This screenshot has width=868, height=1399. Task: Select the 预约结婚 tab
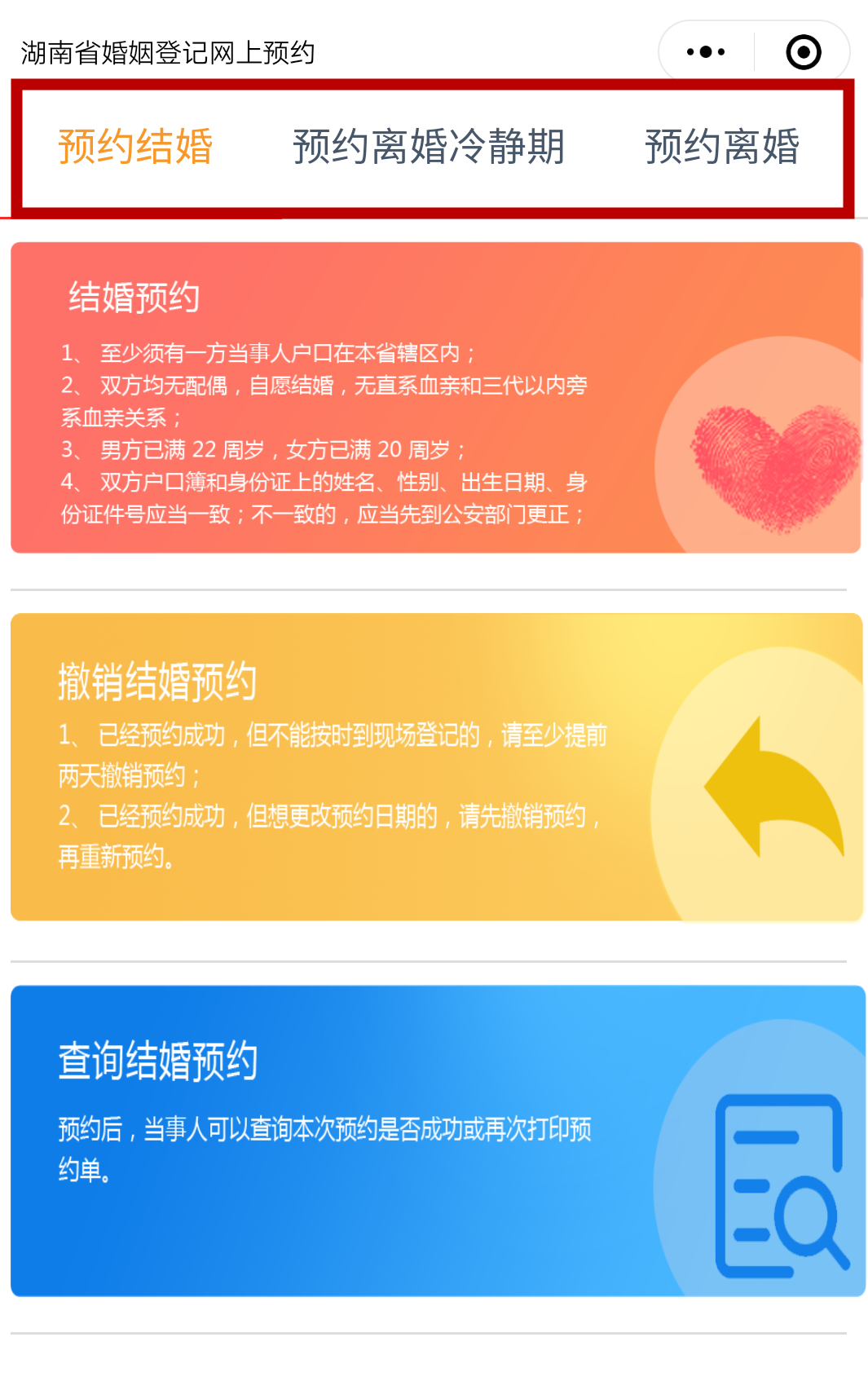[x=135, y=148]
